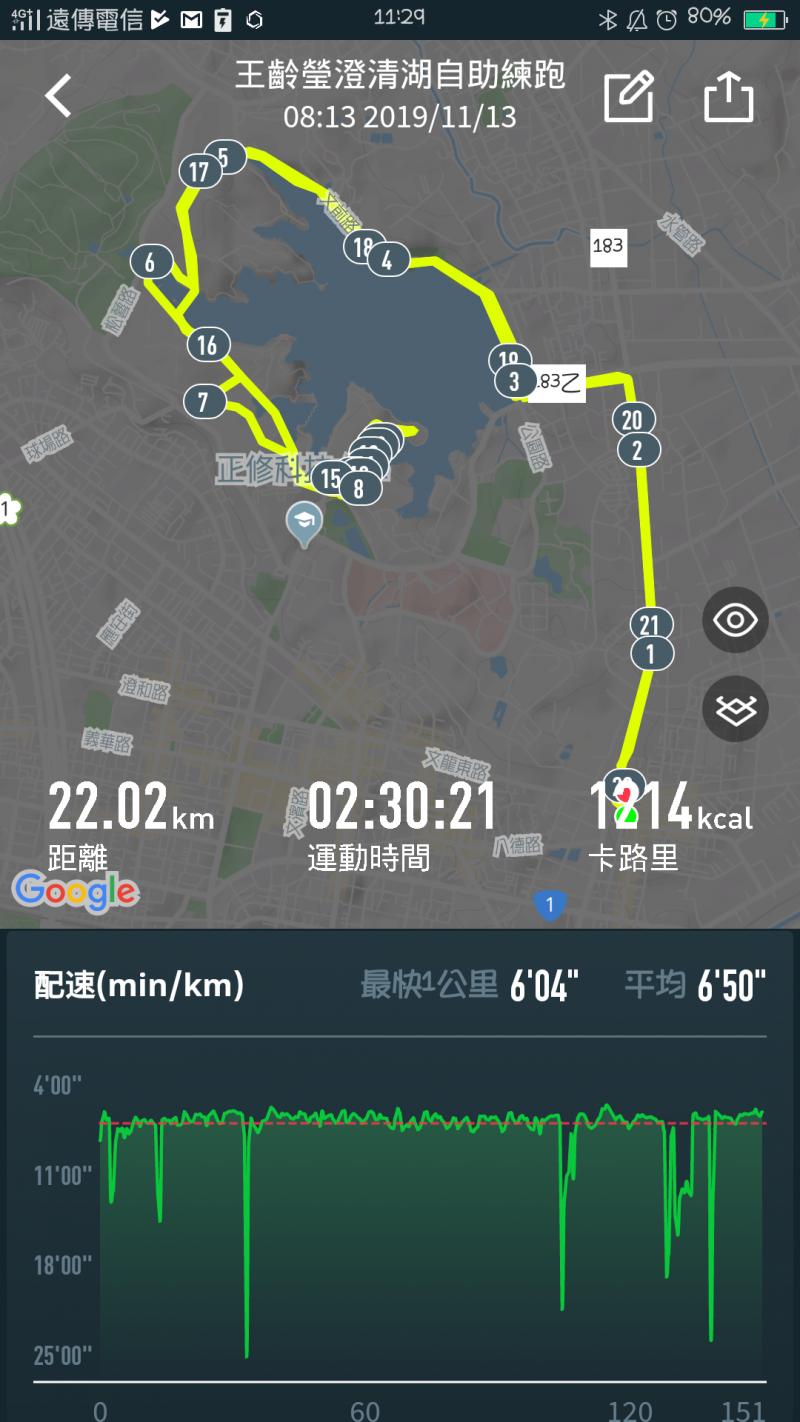Edit the workout record details
The width and height of the screenshot is (800, 1422).
pos(629,97)
